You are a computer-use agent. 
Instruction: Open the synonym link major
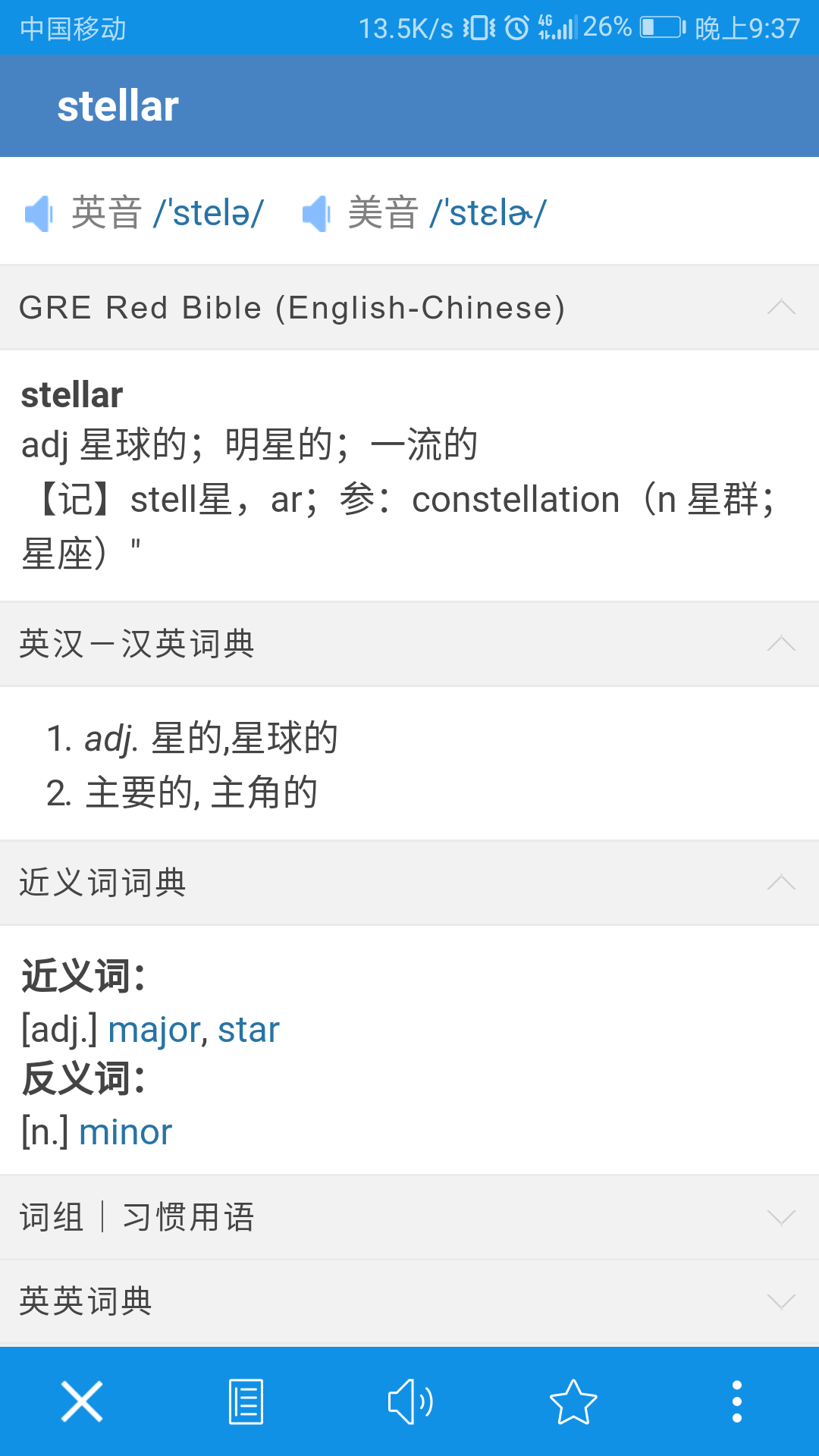coord(153,1029)
